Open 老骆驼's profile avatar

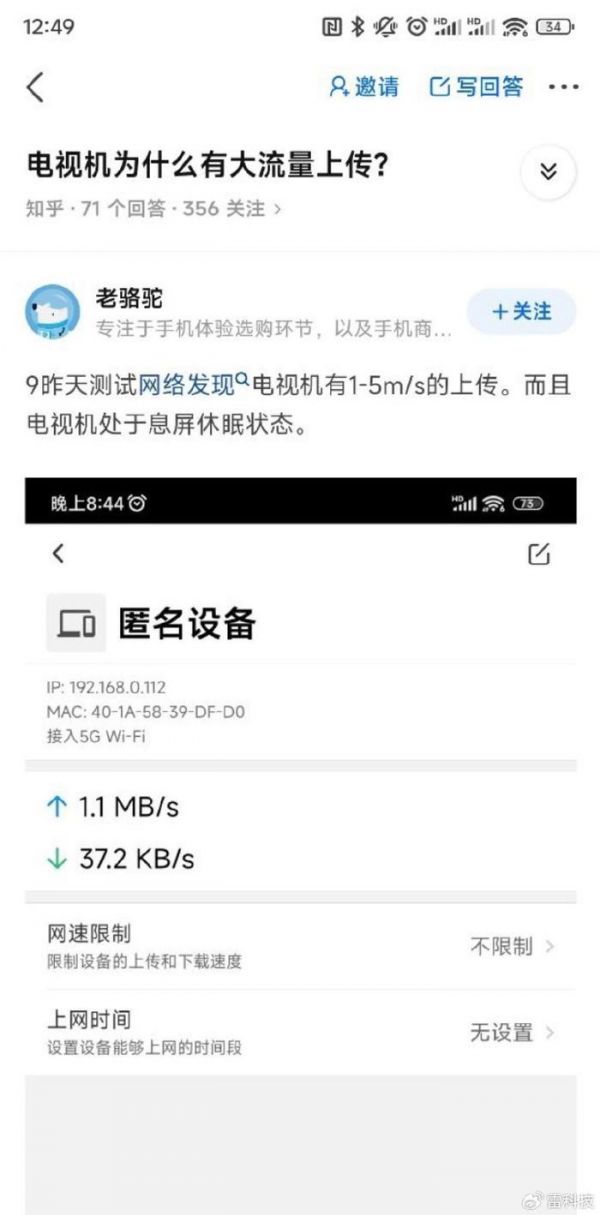(51, 311)
